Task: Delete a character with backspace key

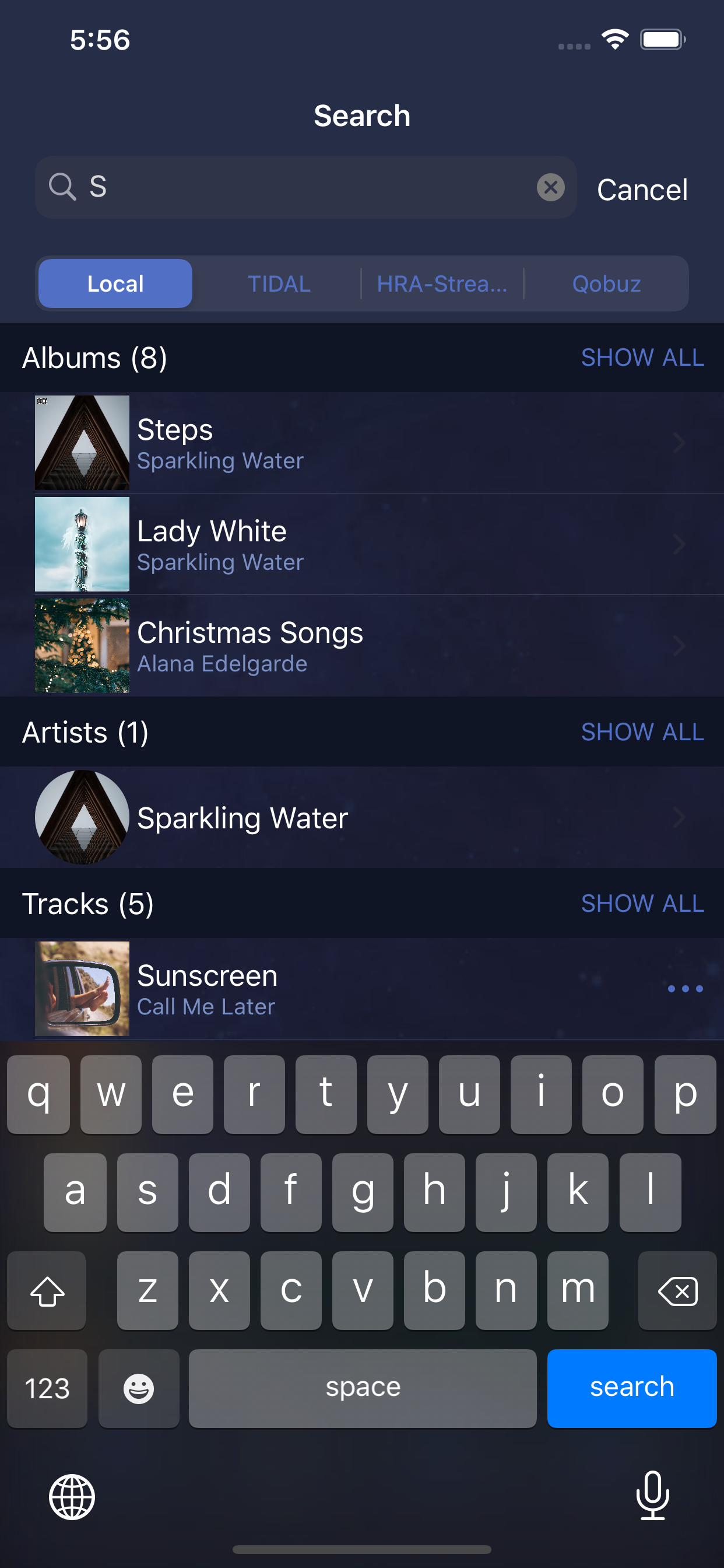Action: tap(677, 1290)
